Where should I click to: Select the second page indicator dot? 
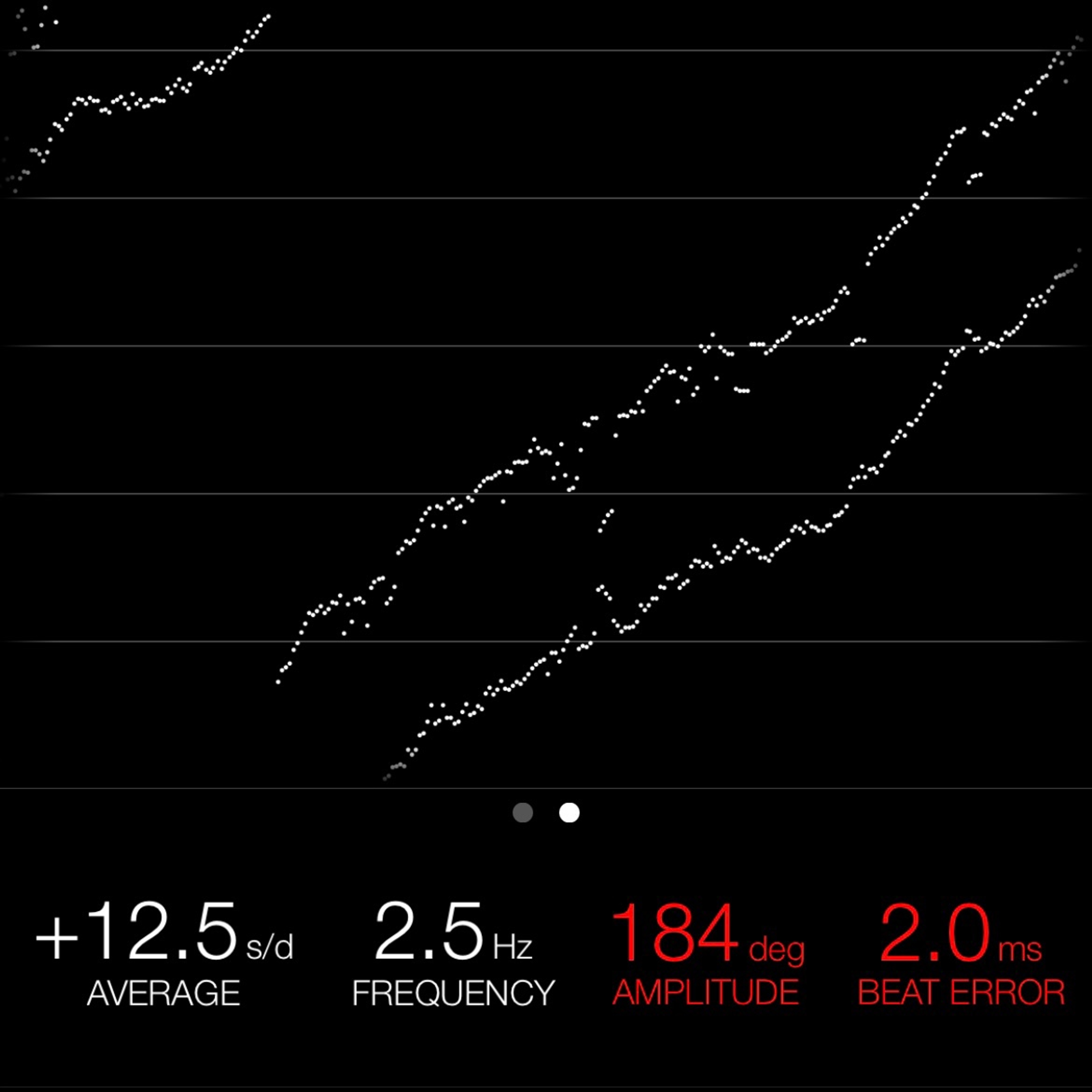point(569,813)
